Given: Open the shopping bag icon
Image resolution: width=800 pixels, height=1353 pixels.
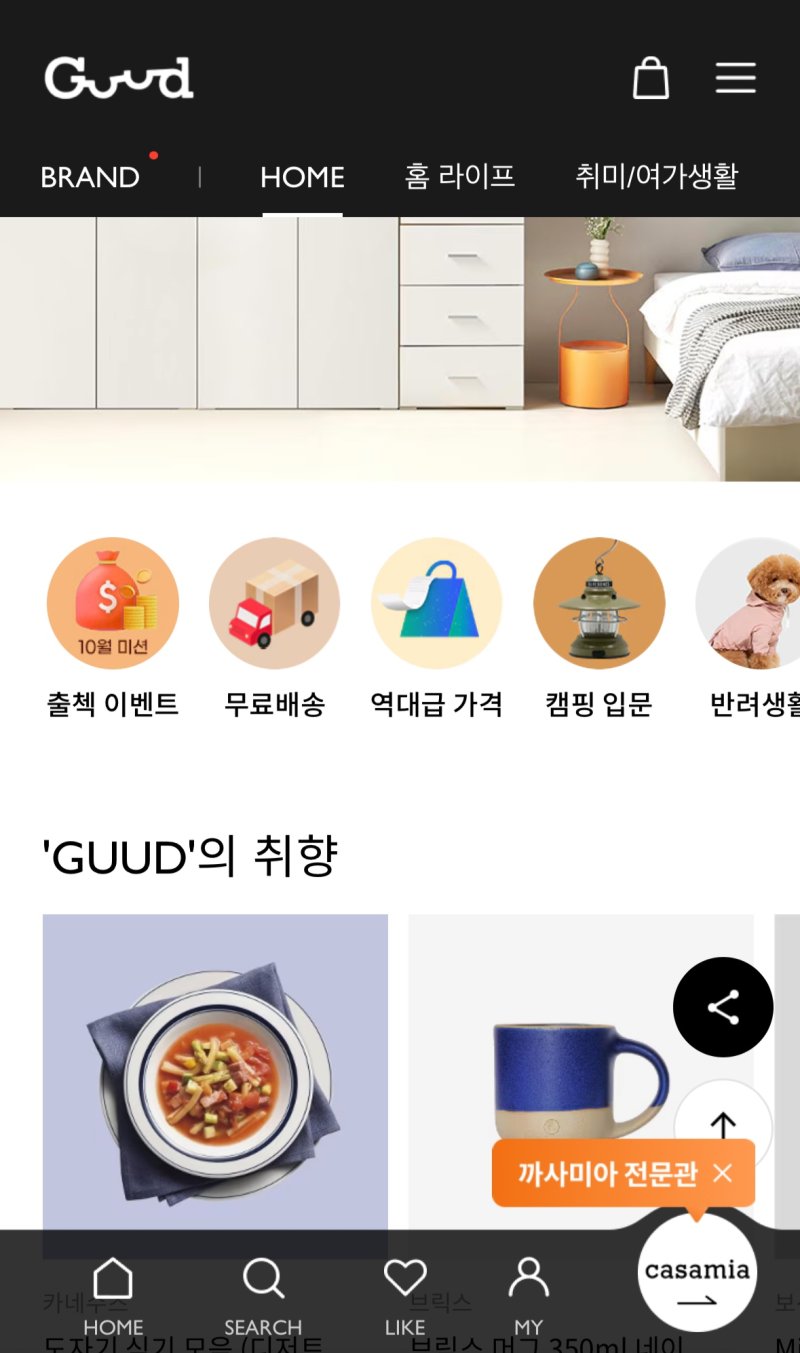Looking at the screenshot, I should coord(651,78).
